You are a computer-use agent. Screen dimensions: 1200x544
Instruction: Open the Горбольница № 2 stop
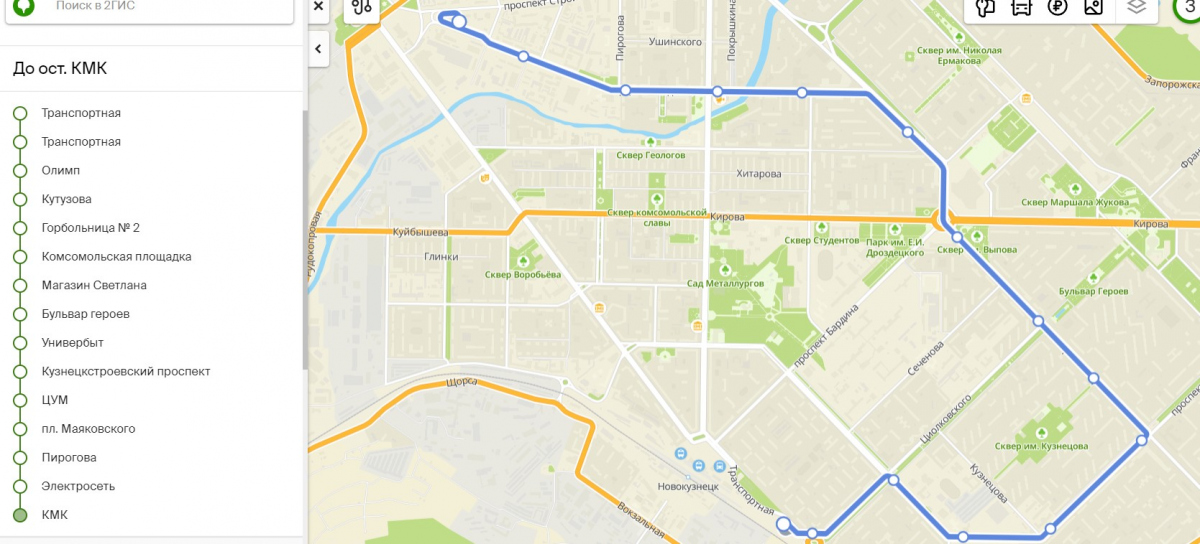[90, 228]
